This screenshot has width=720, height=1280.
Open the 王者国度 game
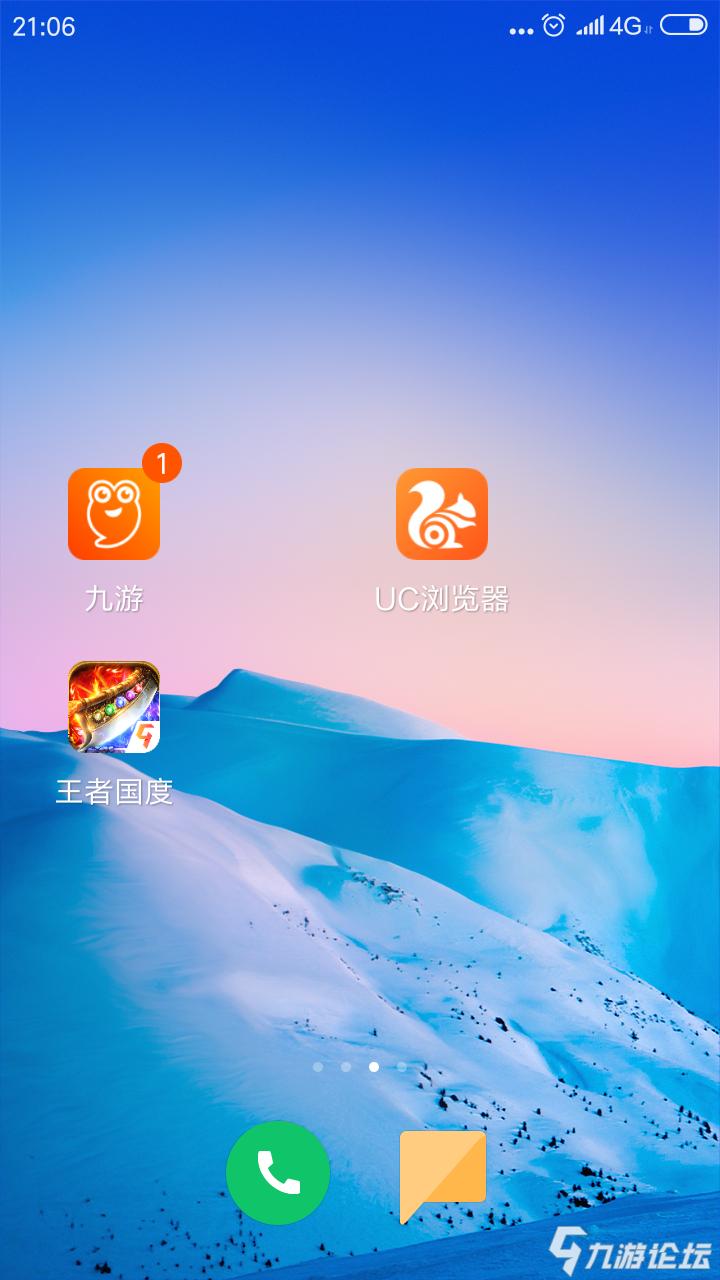pyautogui.click(x=114, y=707)
